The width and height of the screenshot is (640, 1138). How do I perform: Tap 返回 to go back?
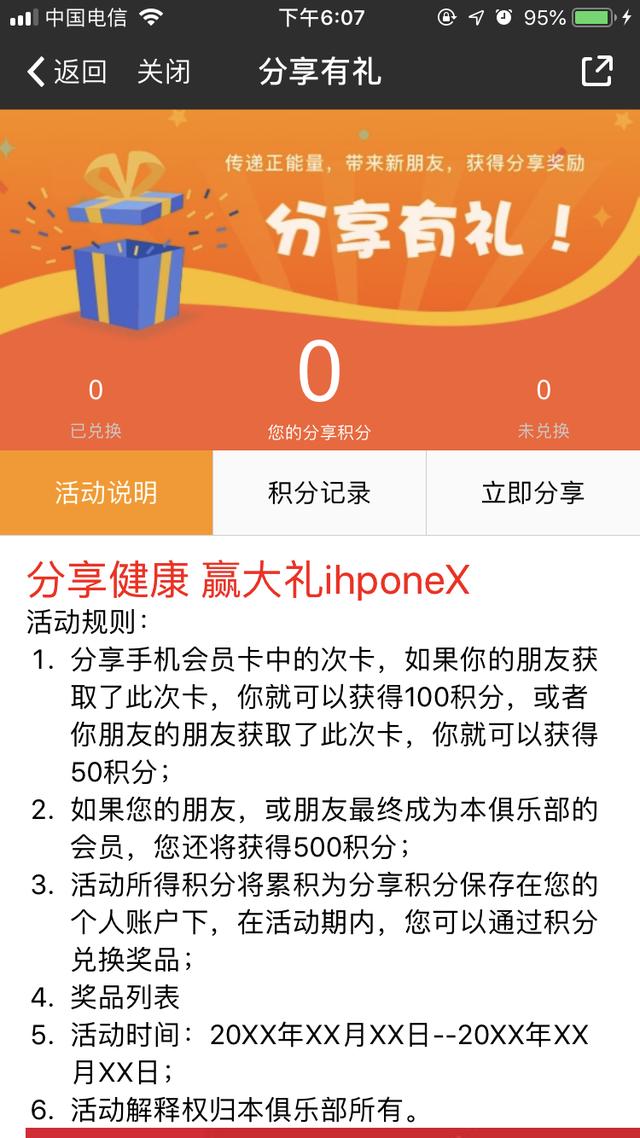click(x=66, y=72)
